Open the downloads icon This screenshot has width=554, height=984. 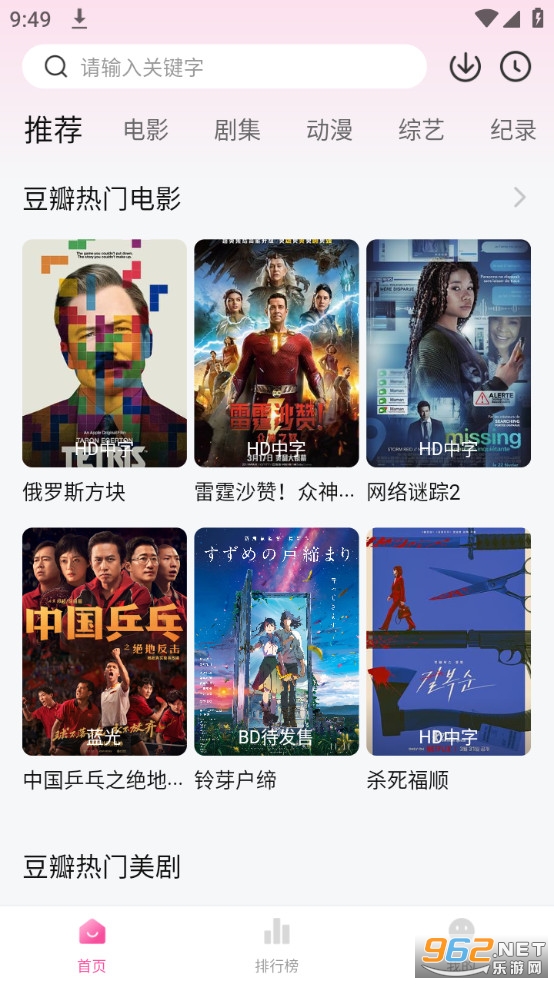[x=465, y=67]
